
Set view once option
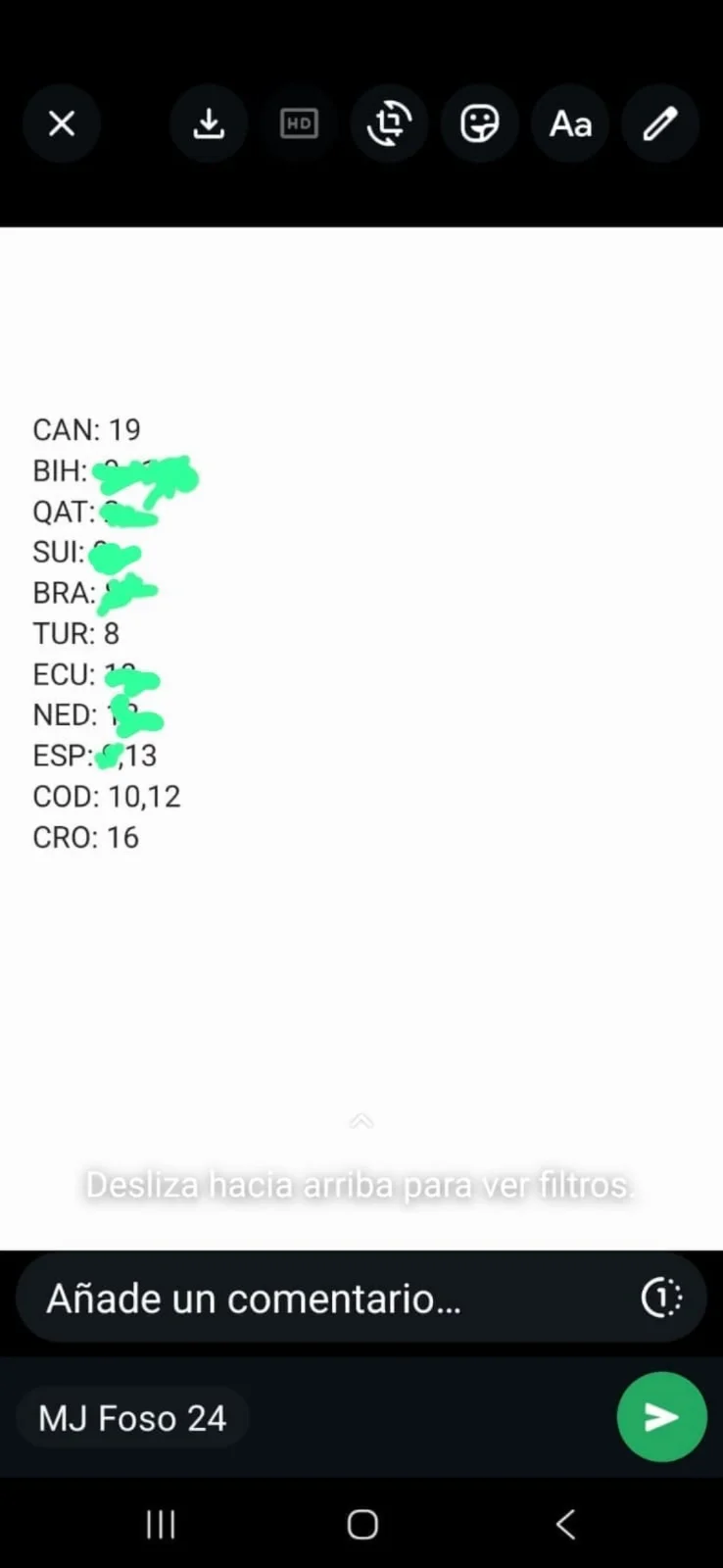[661, 1298]
